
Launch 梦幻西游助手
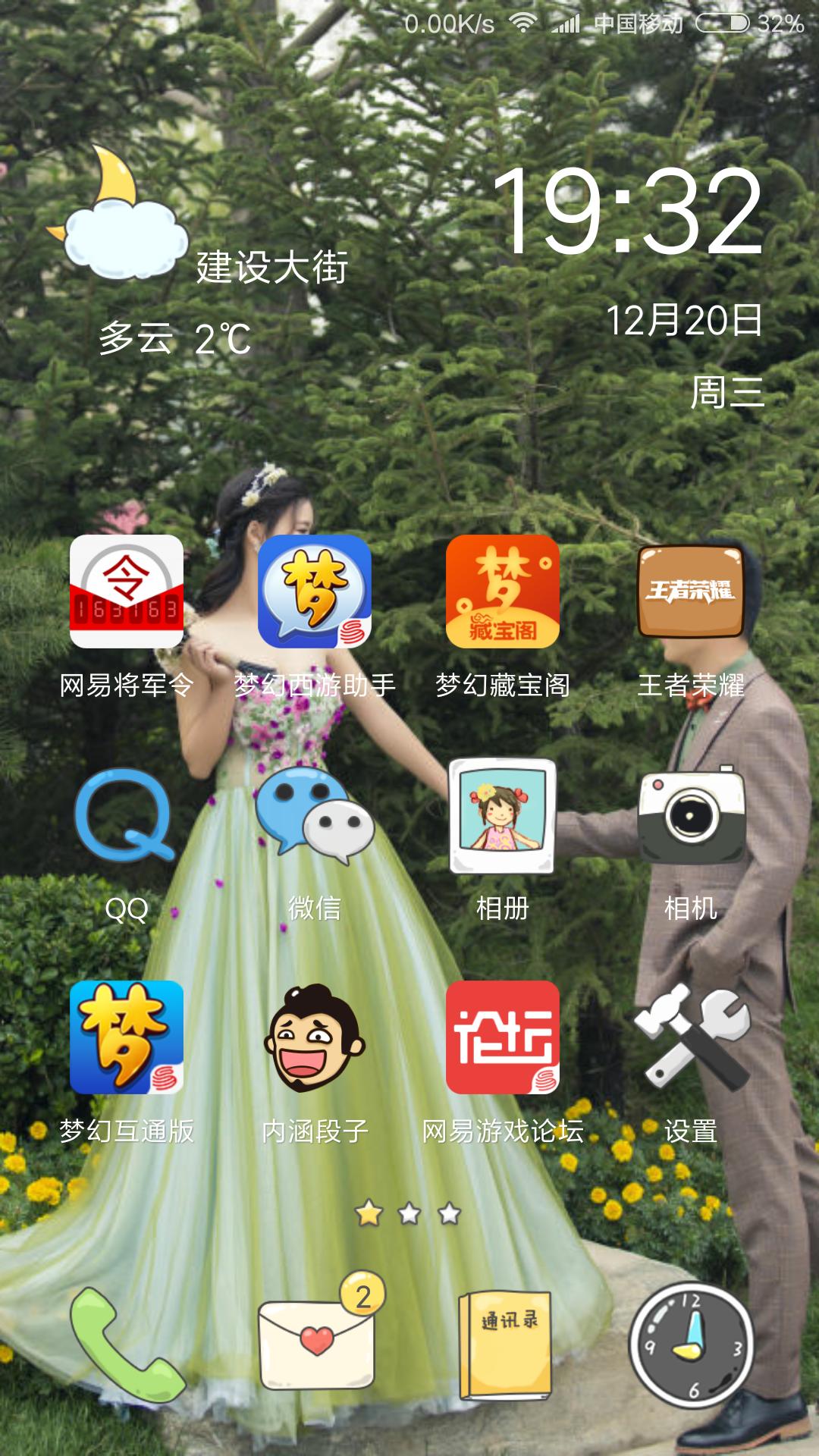pyautogui.click(x=315, y=591)
